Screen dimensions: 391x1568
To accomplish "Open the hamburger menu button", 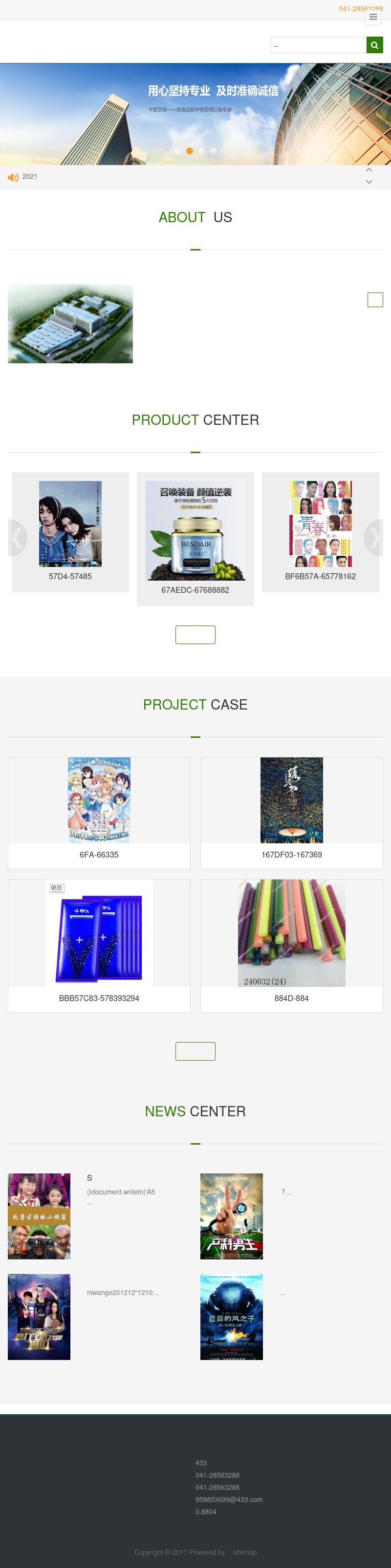I will tap(373, 17).
